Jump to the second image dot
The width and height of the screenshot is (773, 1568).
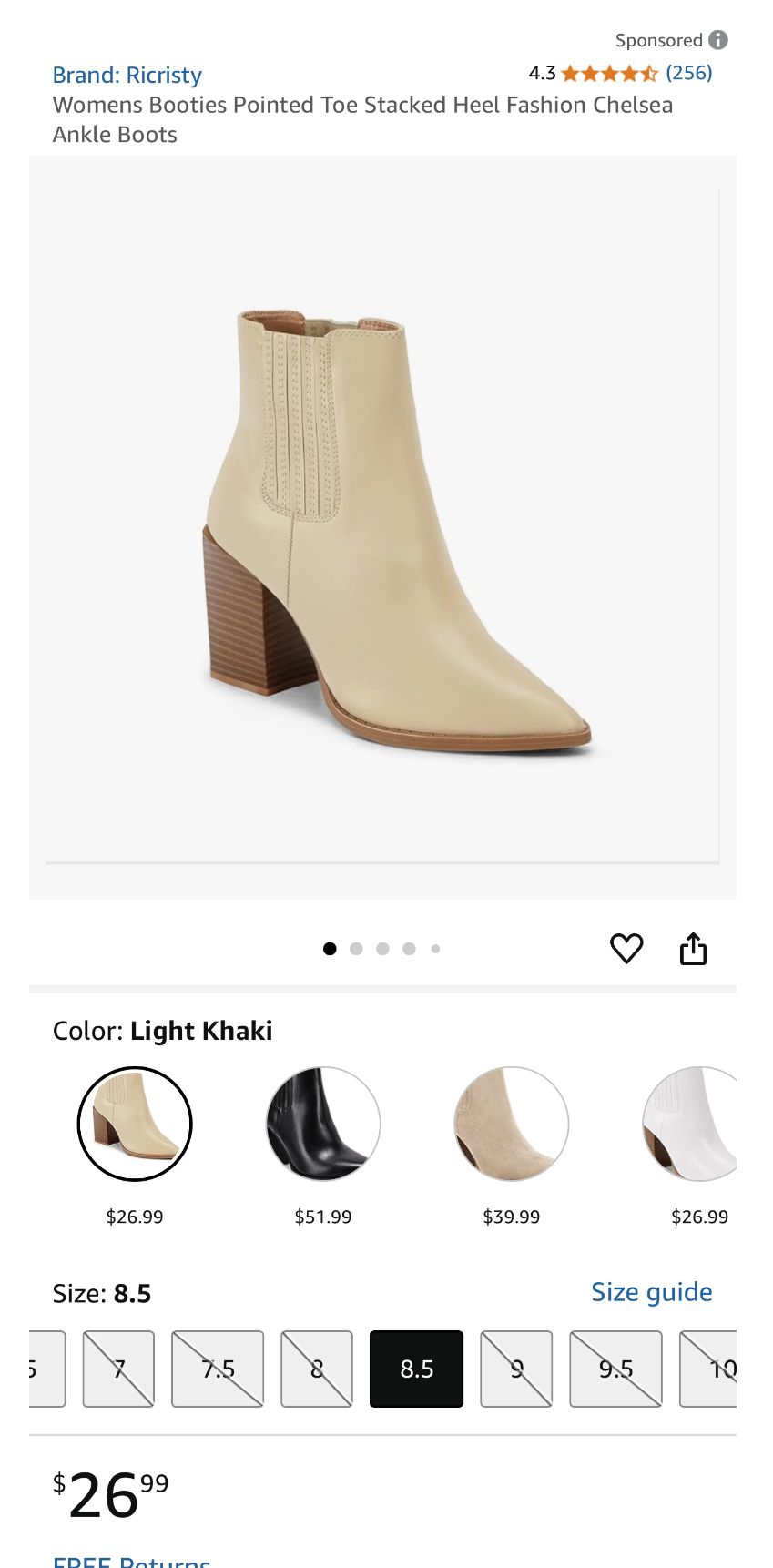(356, 949)
